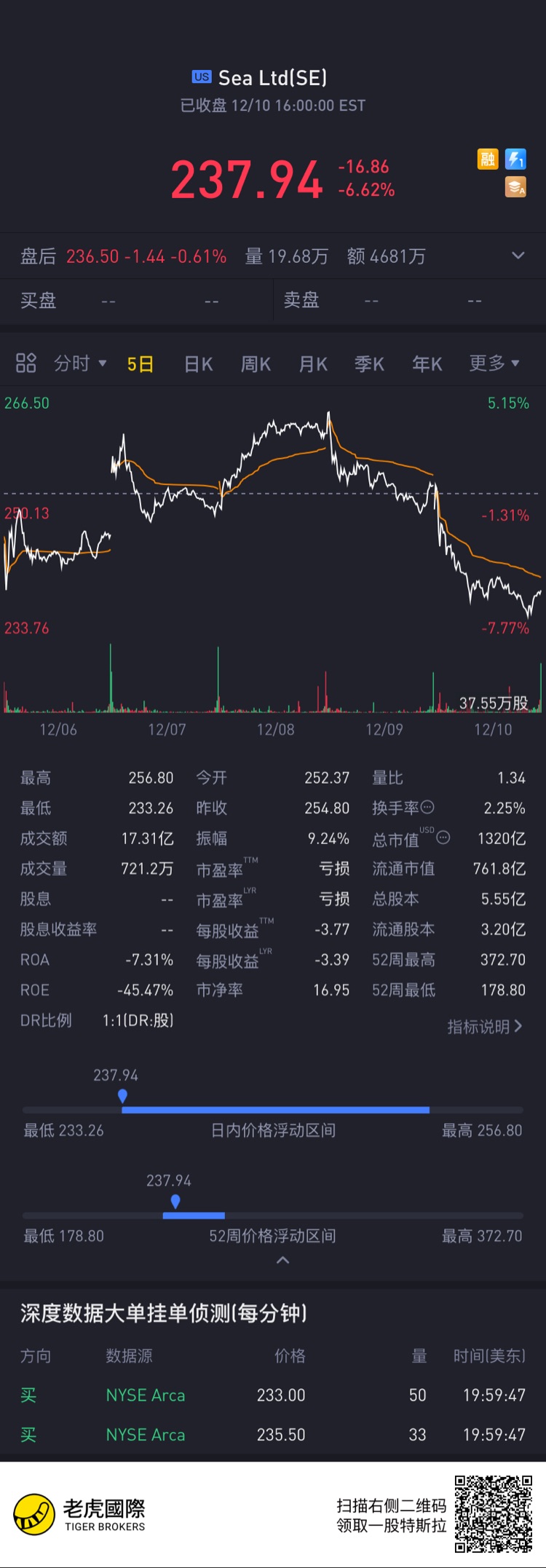Open the 分时 chart type dropdown
This screenshot has height=1568, width=546.
[80, 363]
